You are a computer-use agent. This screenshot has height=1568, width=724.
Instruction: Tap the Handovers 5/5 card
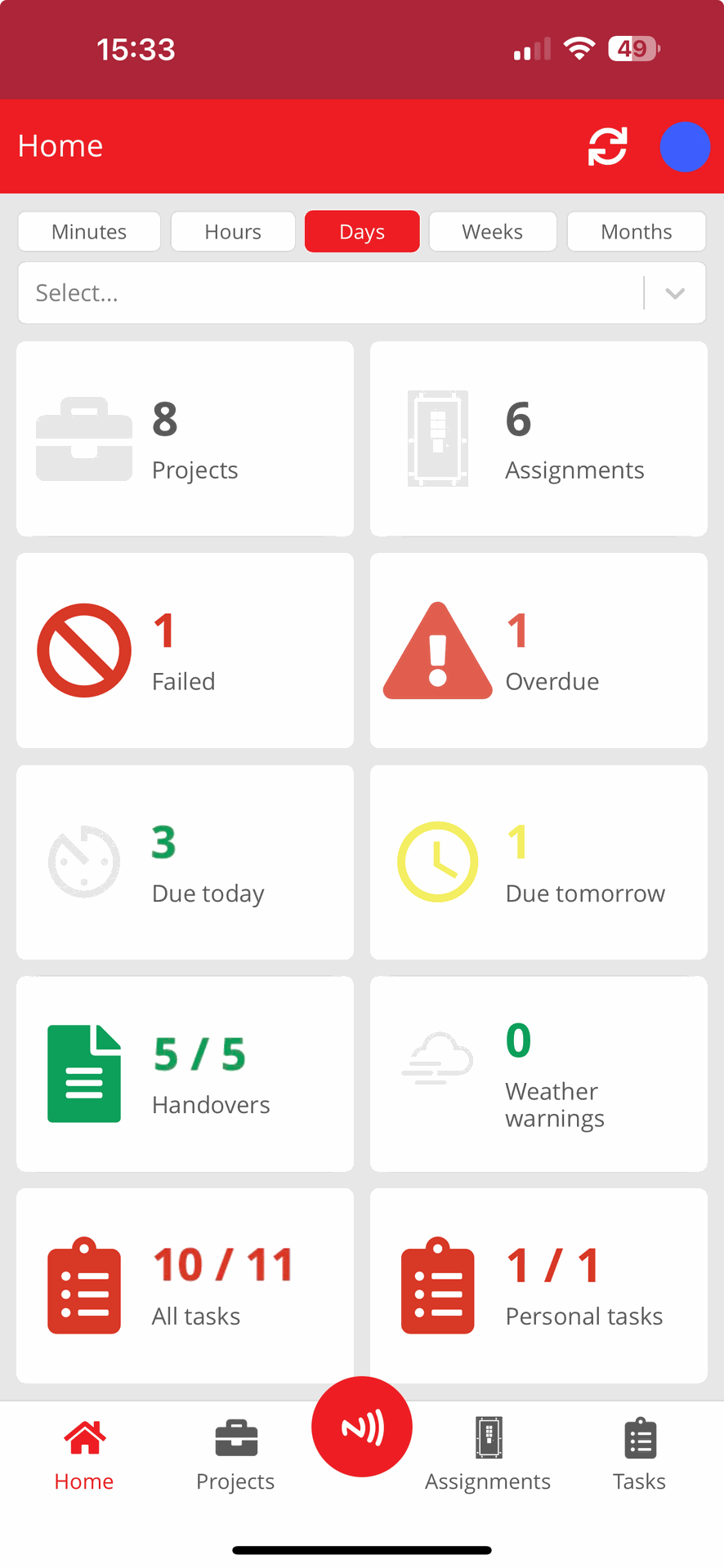(185, 1074)
